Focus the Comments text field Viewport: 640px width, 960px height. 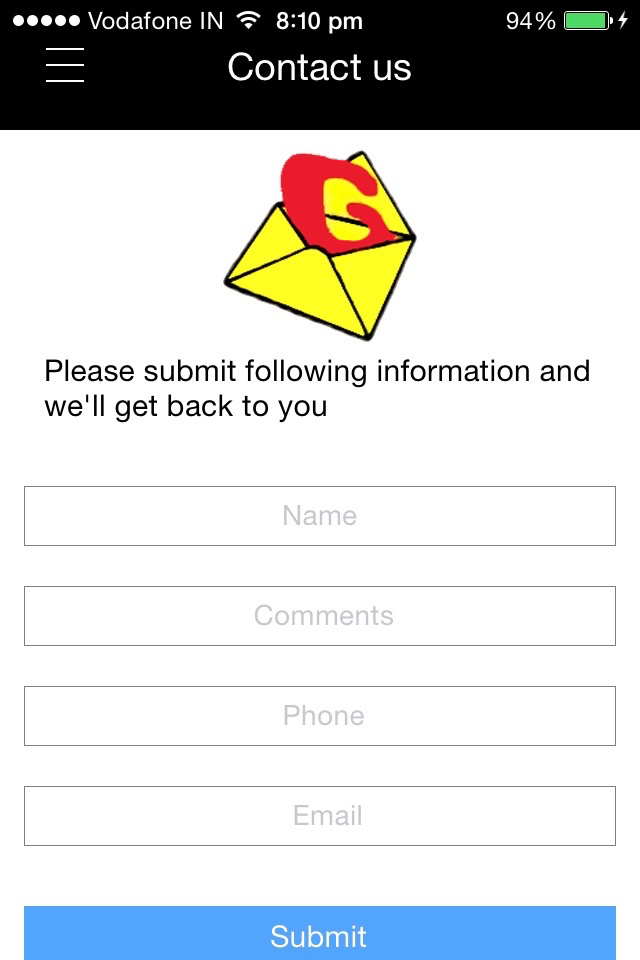(x=320, y=615)
